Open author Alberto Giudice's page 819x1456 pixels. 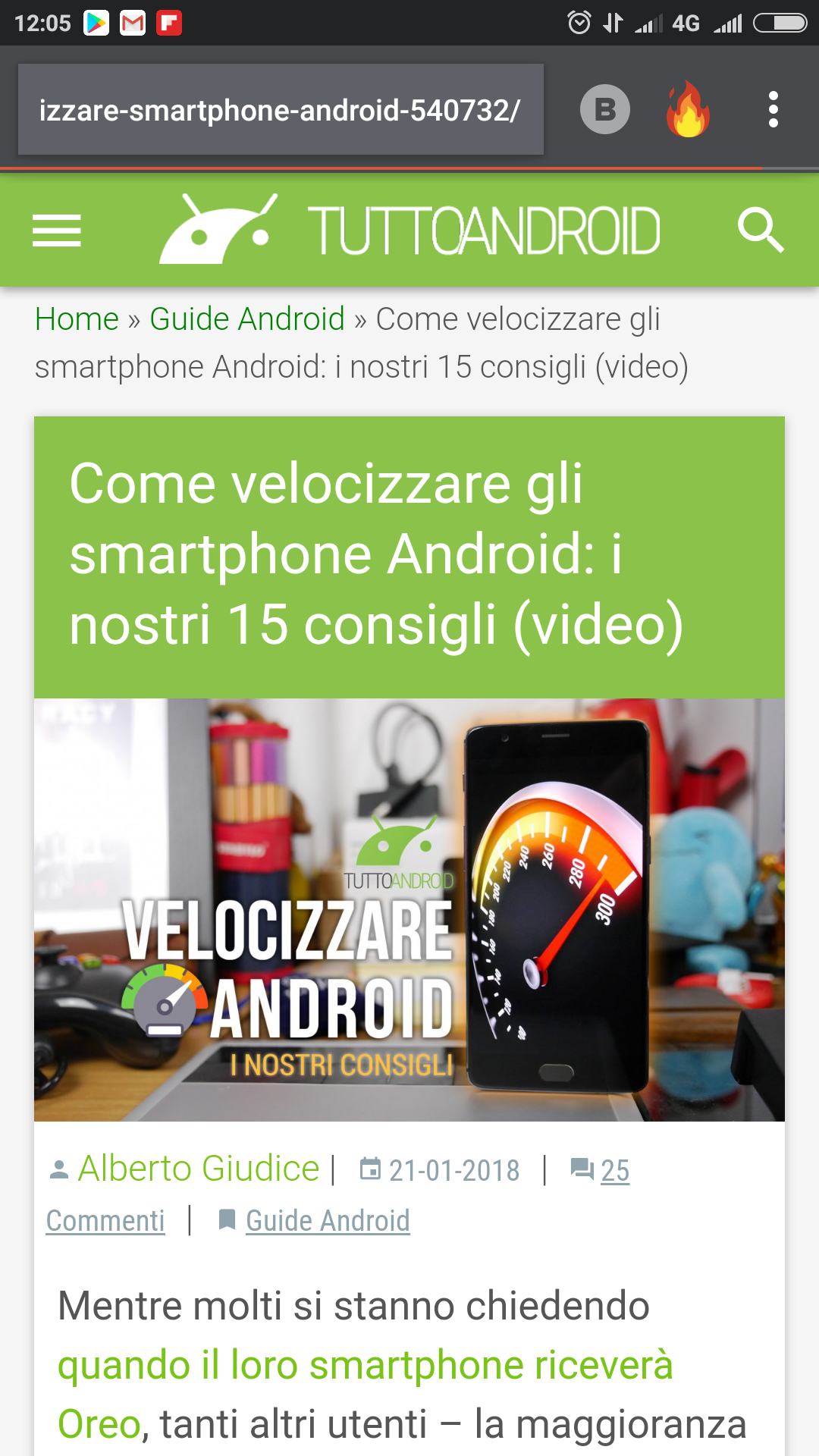pyautogui.click(x=199, y=1169)
